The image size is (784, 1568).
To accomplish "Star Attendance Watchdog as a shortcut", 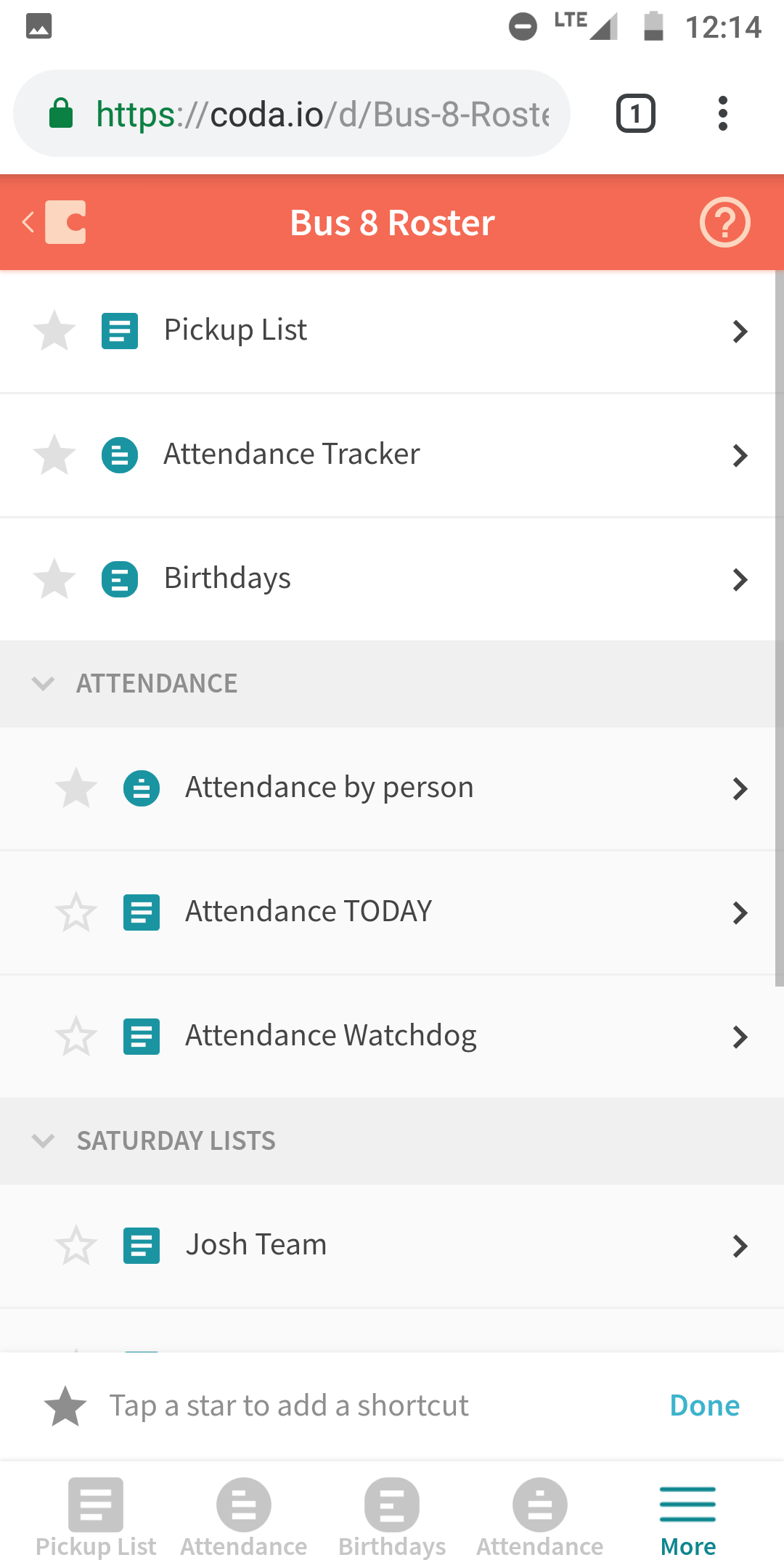I will tap(75, 1037).
